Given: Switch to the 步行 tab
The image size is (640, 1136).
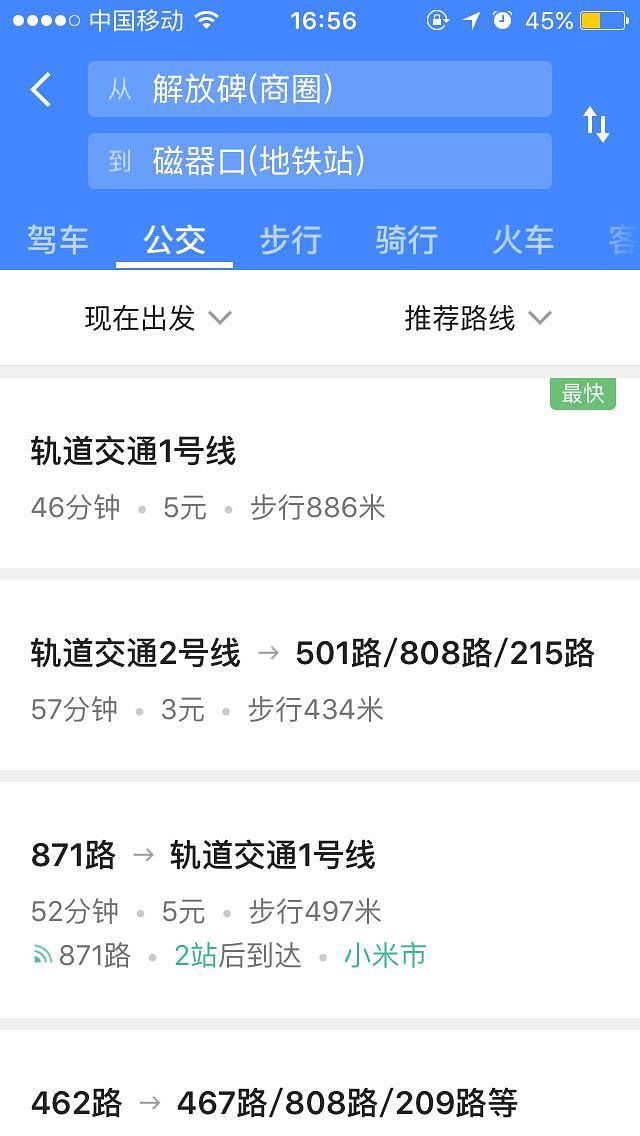Looking at the screenshot, I should coord(290,240).
